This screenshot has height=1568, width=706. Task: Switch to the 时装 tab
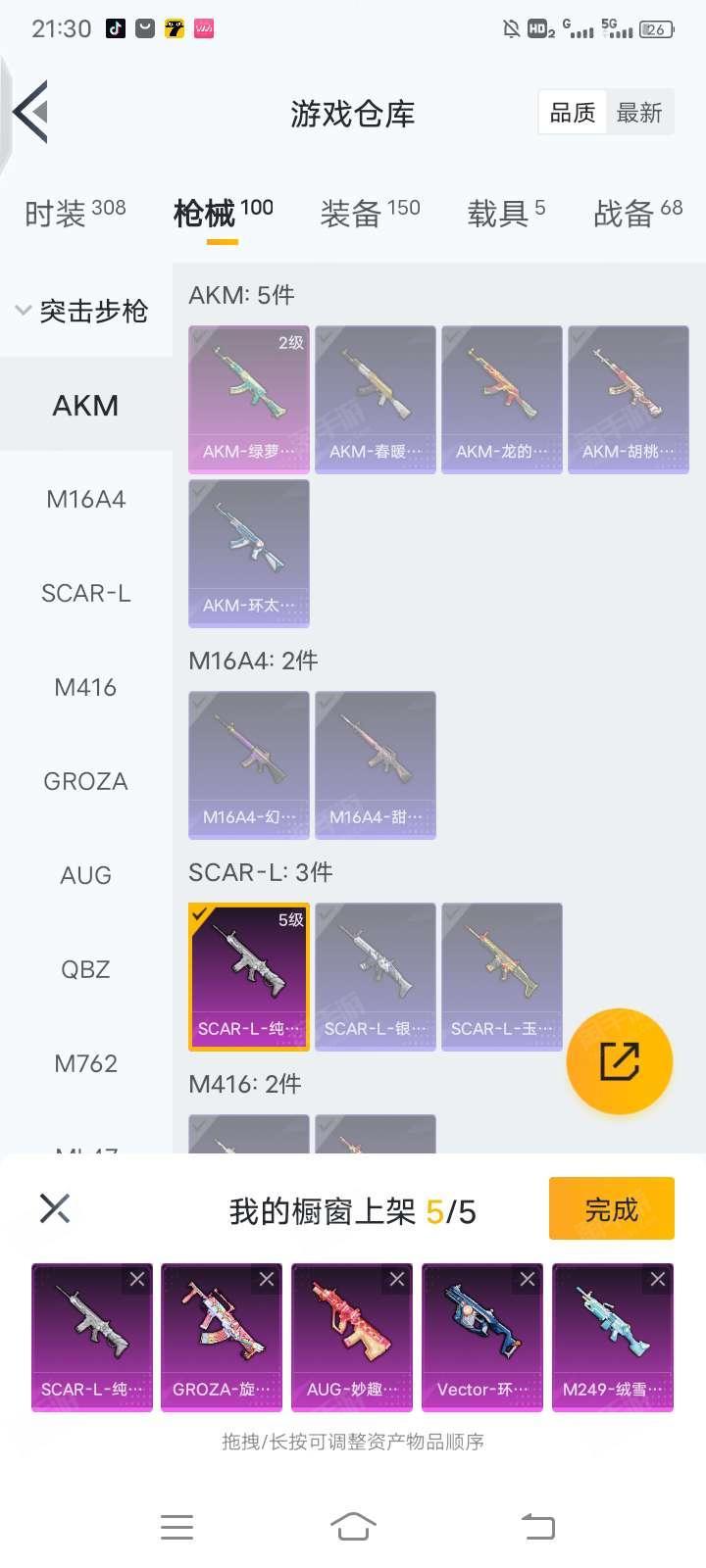(75, 213)
